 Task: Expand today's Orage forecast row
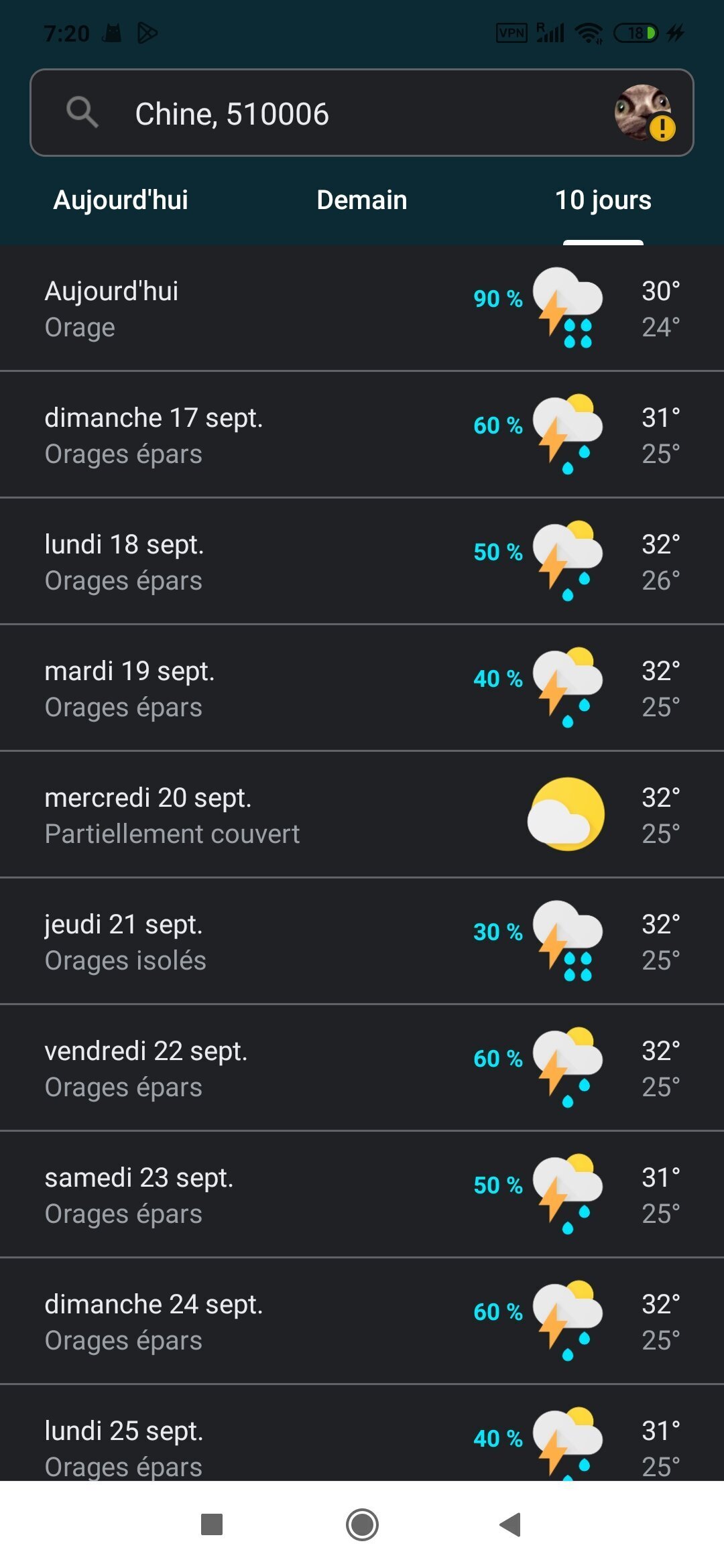pyautogui.click(x=362, y=308)
